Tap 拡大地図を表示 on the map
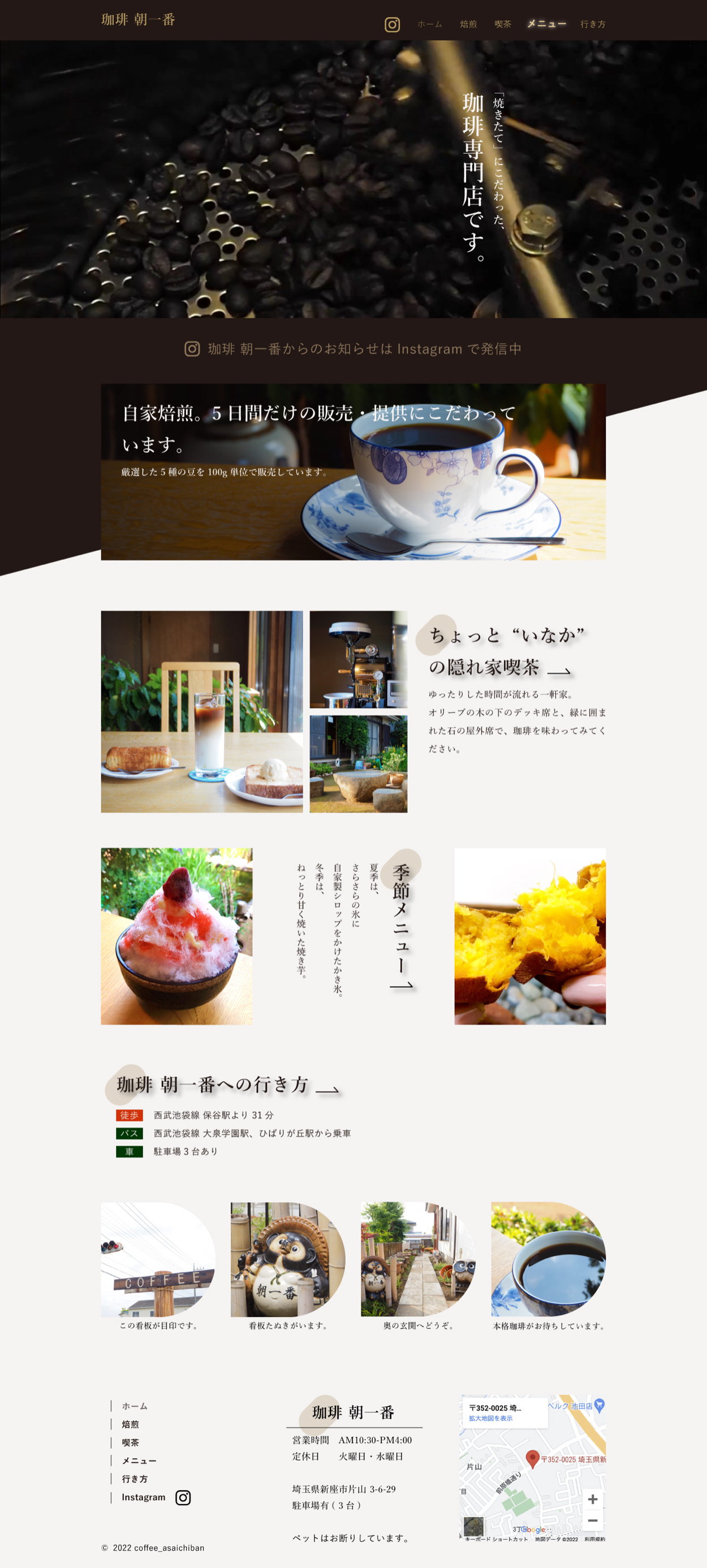The height and width of the screenshot is (1568, 707). [490, 1418]
